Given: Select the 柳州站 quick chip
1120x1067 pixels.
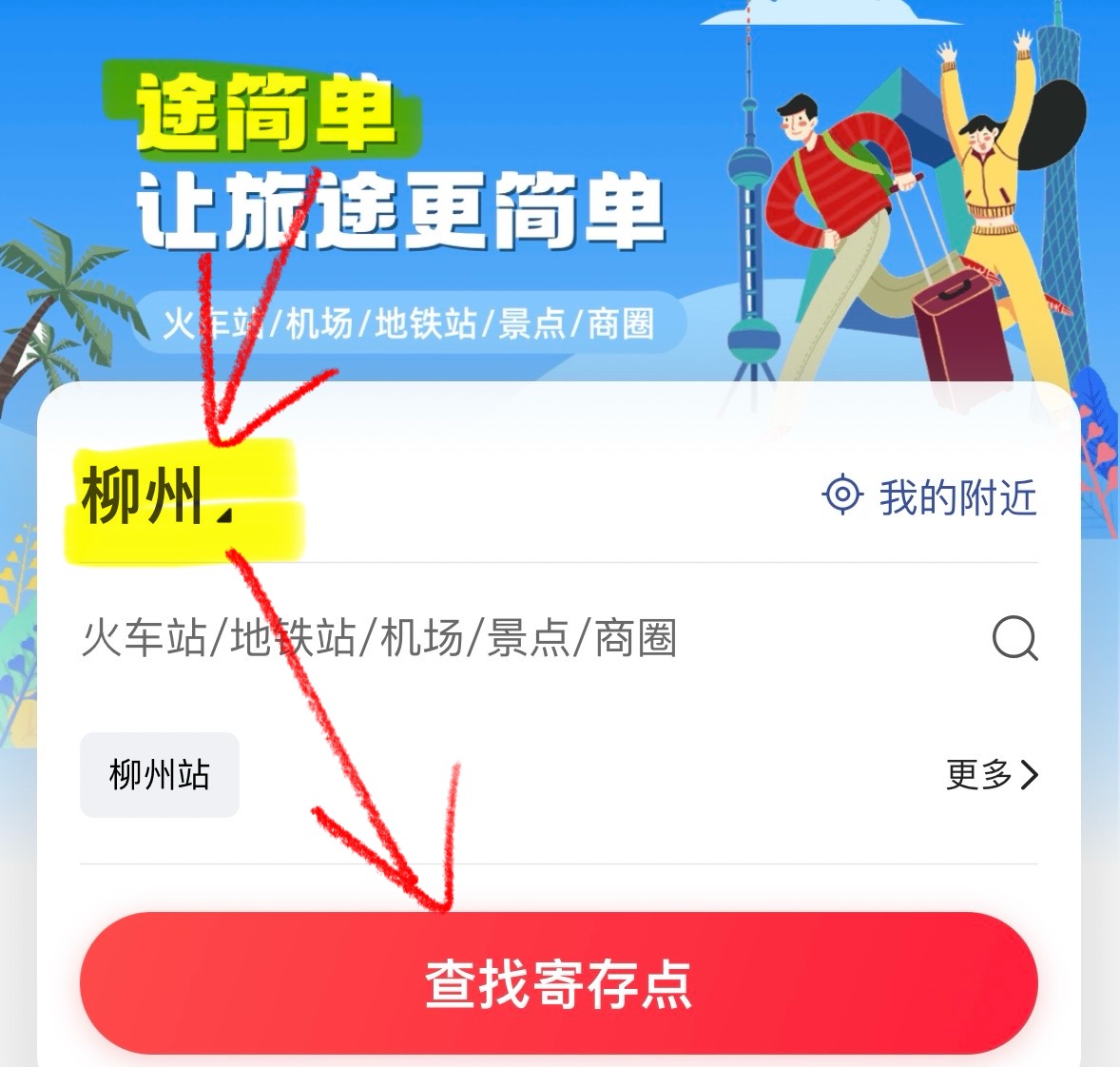Looking at the screenshot, I should tap(160, 775).
